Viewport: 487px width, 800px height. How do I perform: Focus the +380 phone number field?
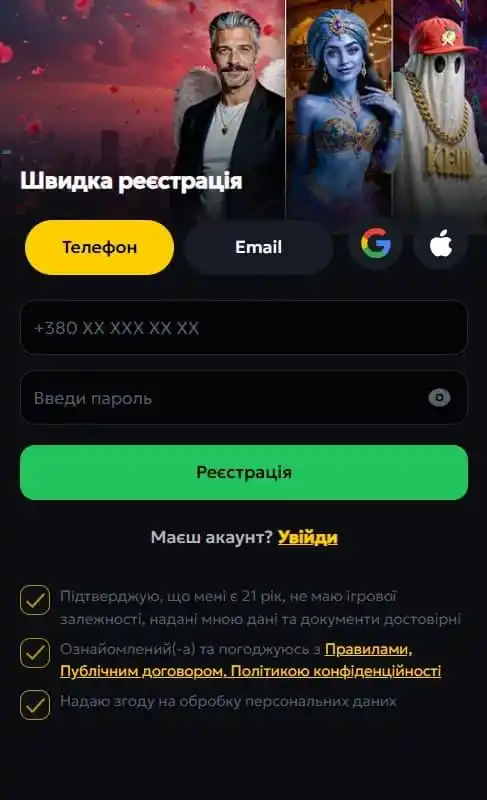(x=244, y=328)
